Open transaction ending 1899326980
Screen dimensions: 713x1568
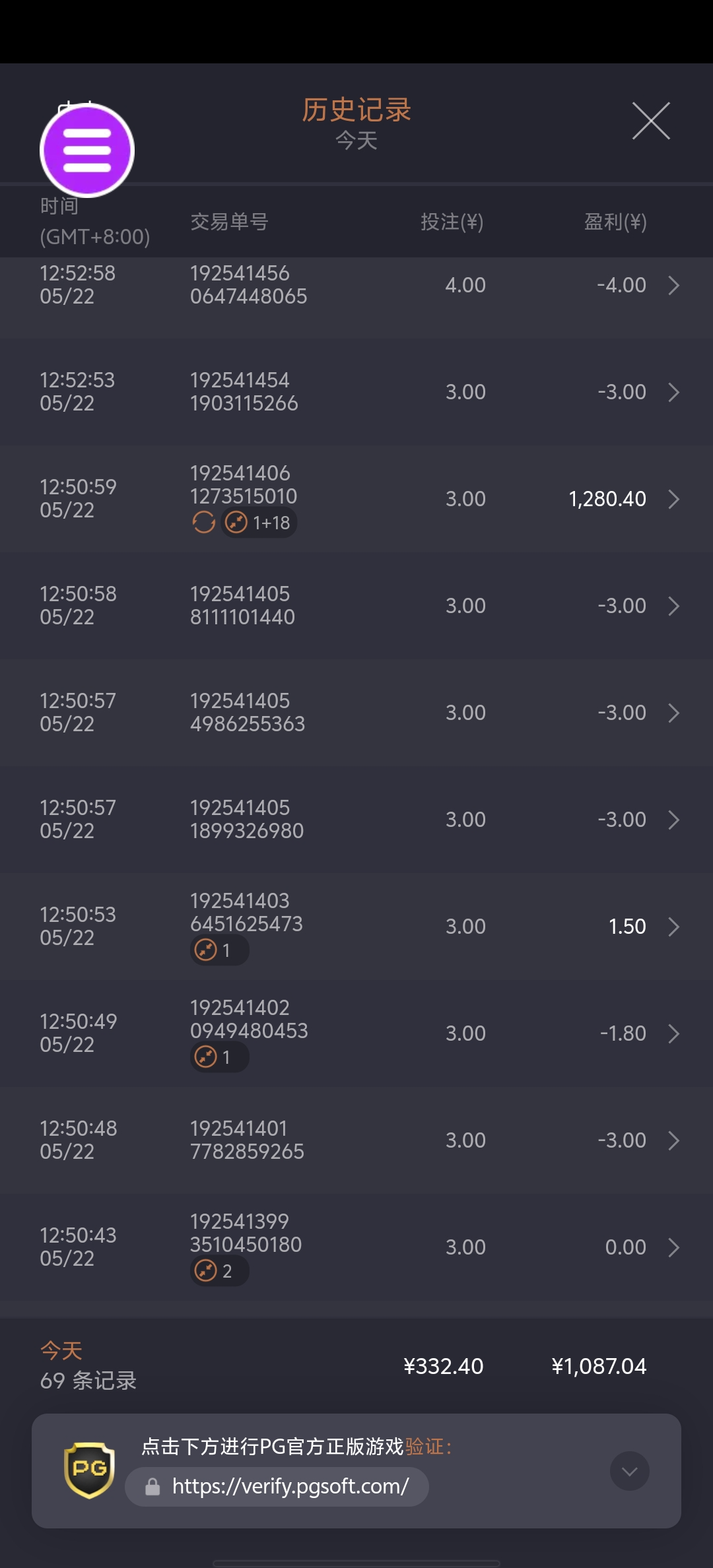(356, 820)
